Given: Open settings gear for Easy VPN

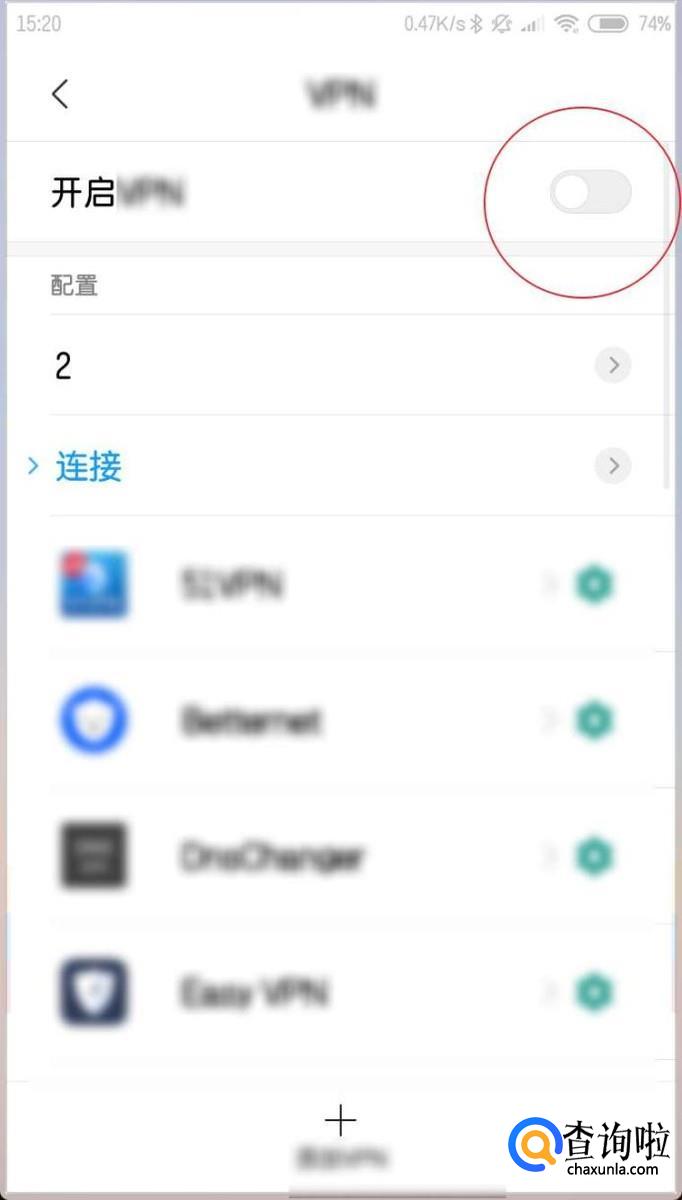Looking at the screenshot, I should click(594, 993).
